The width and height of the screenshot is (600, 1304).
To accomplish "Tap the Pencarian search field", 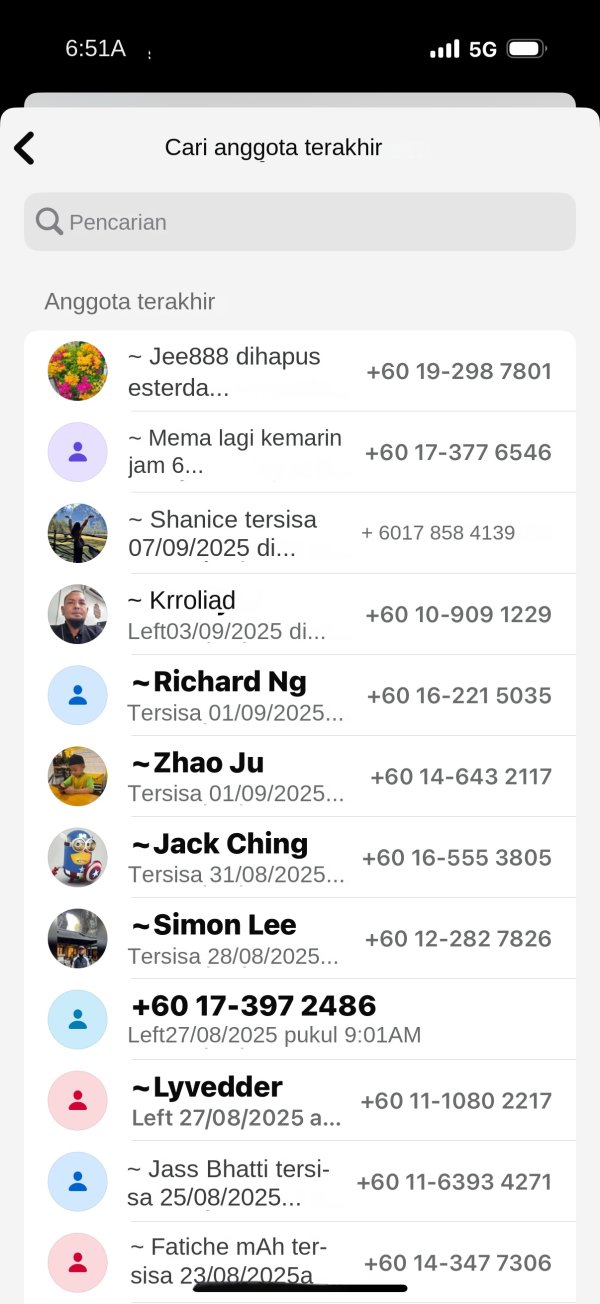I will 300,222.
